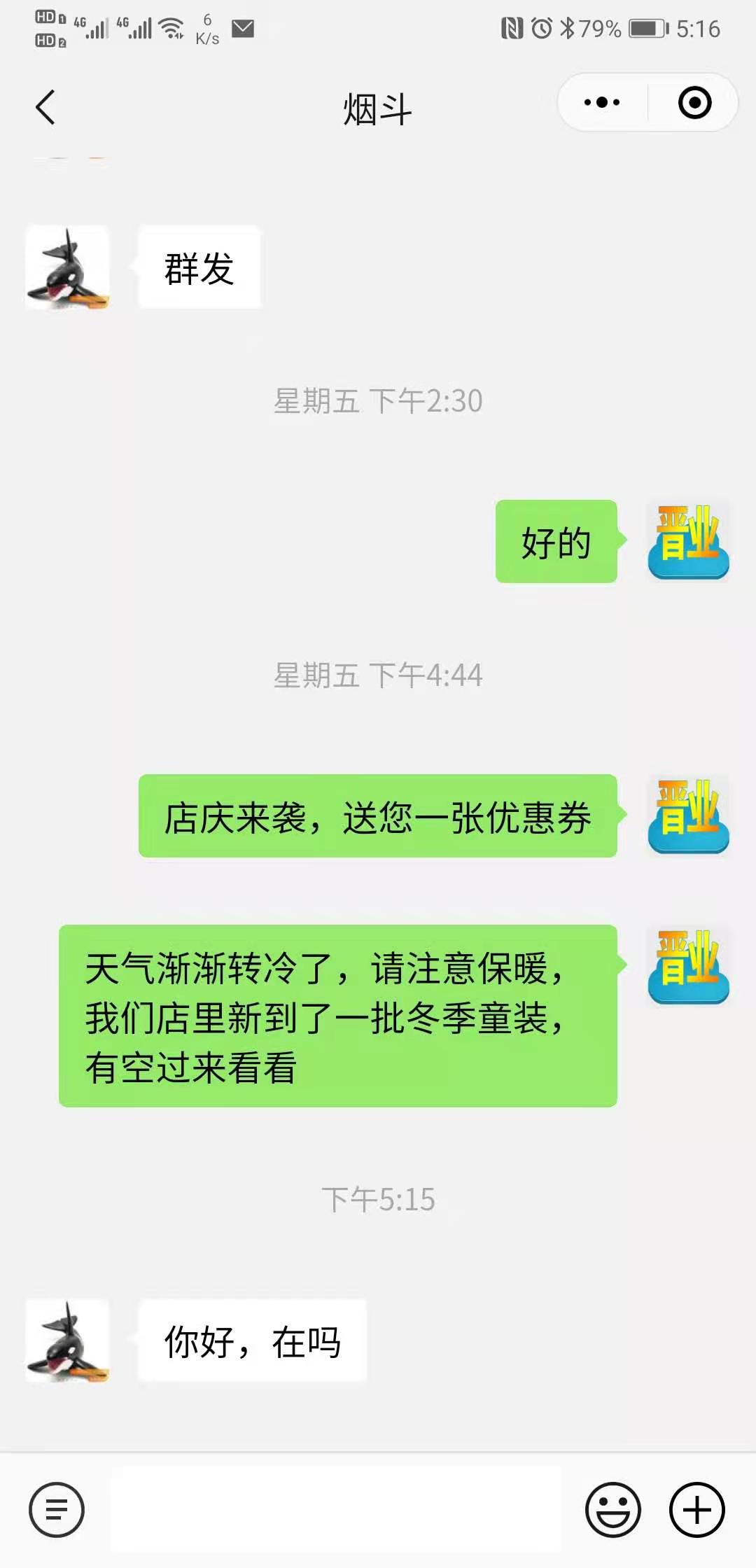Tap the 你好，在吗 message bubble
The height and width of the screenshot is (1568, 756).
(x=252, y=1340)
